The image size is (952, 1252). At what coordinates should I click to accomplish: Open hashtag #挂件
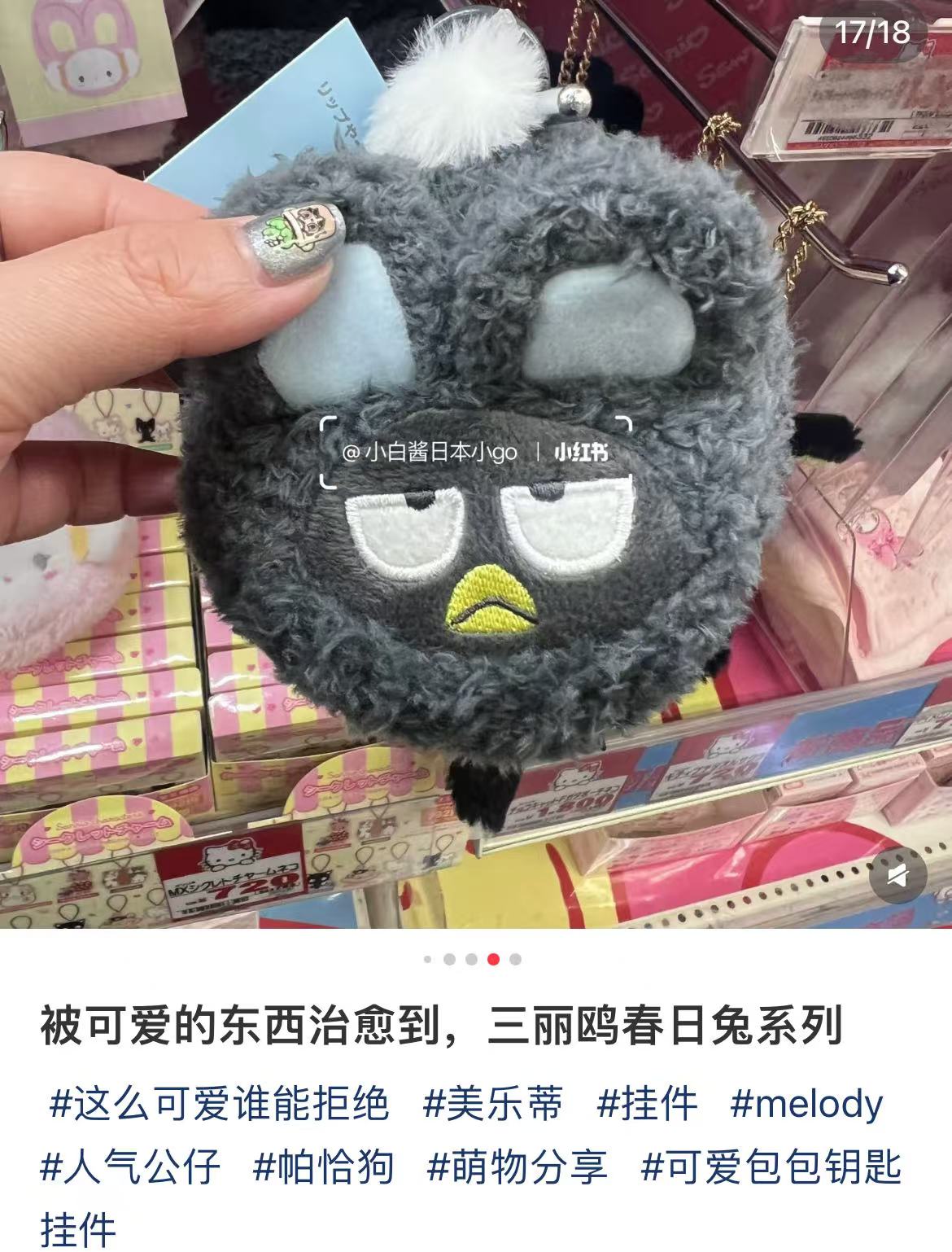pos(647,1105)
